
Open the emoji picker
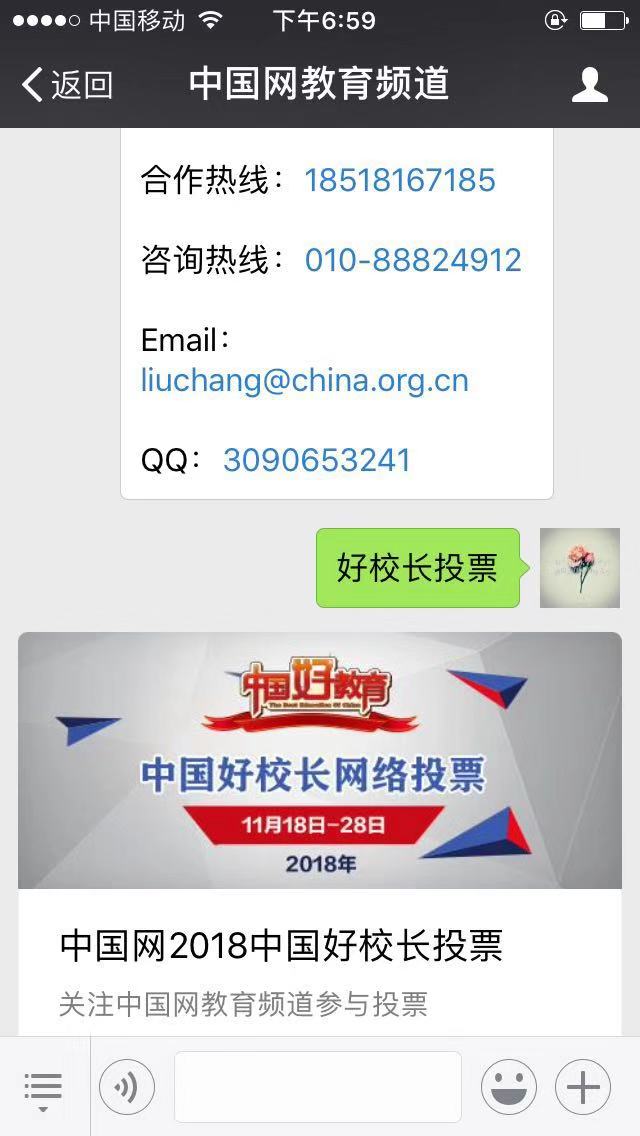tap(509, 1087)
